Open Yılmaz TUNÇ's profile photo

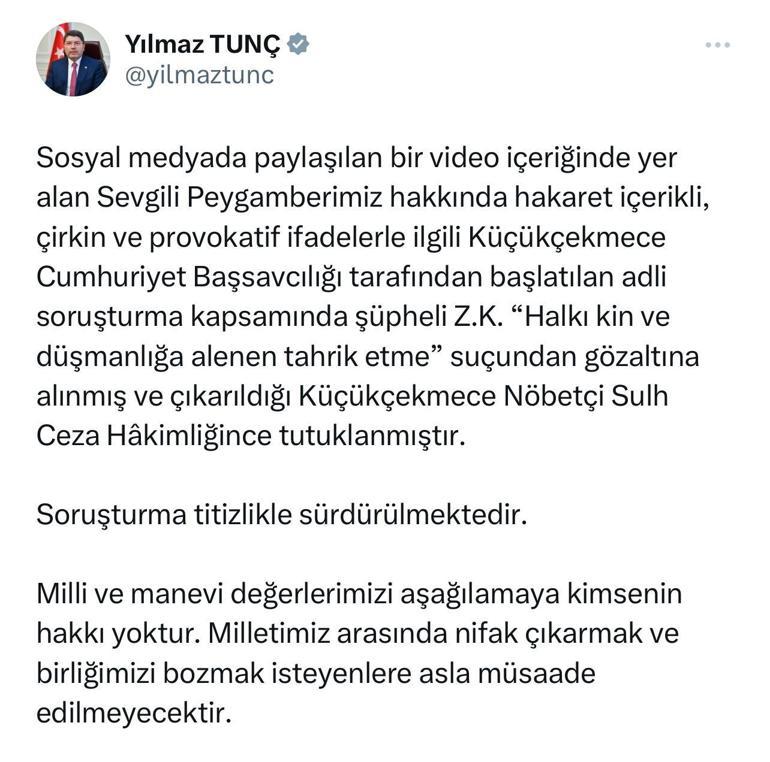tap(73, 60)
